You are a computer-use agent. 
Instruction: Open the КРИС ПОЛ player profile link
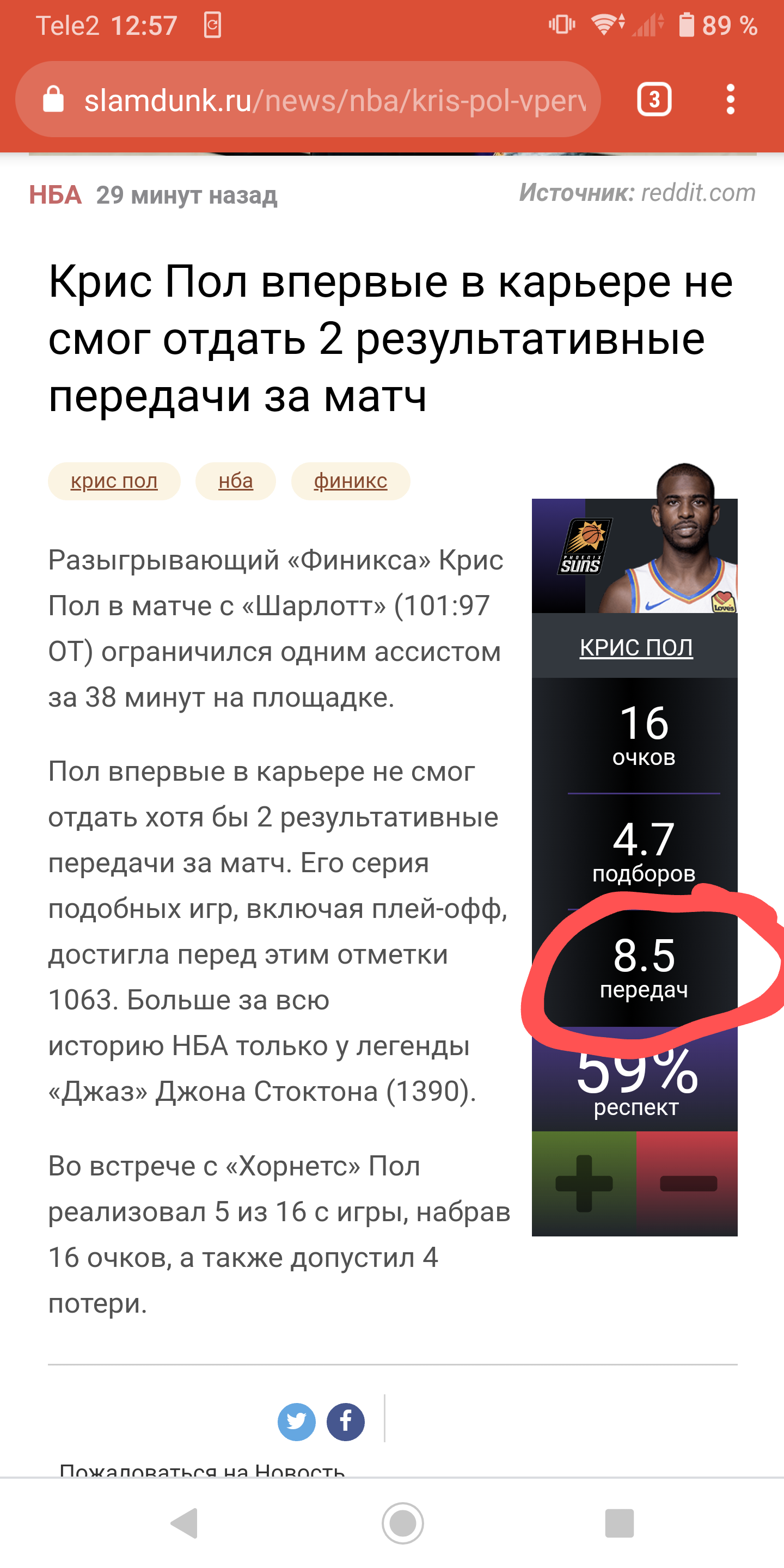pyautogui.click(x=636, y=647)
